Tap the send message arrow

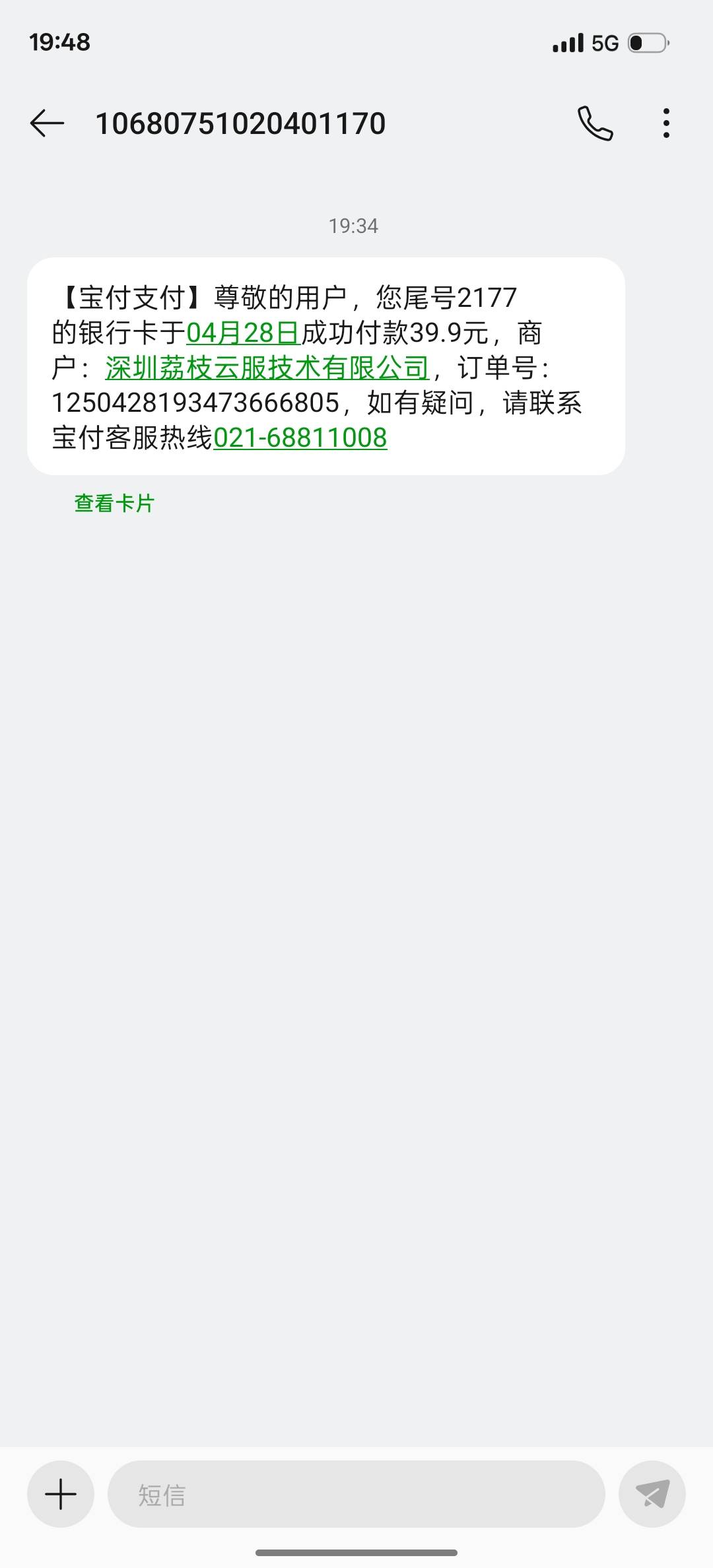pyautogui.click(x=652, y=1494)
